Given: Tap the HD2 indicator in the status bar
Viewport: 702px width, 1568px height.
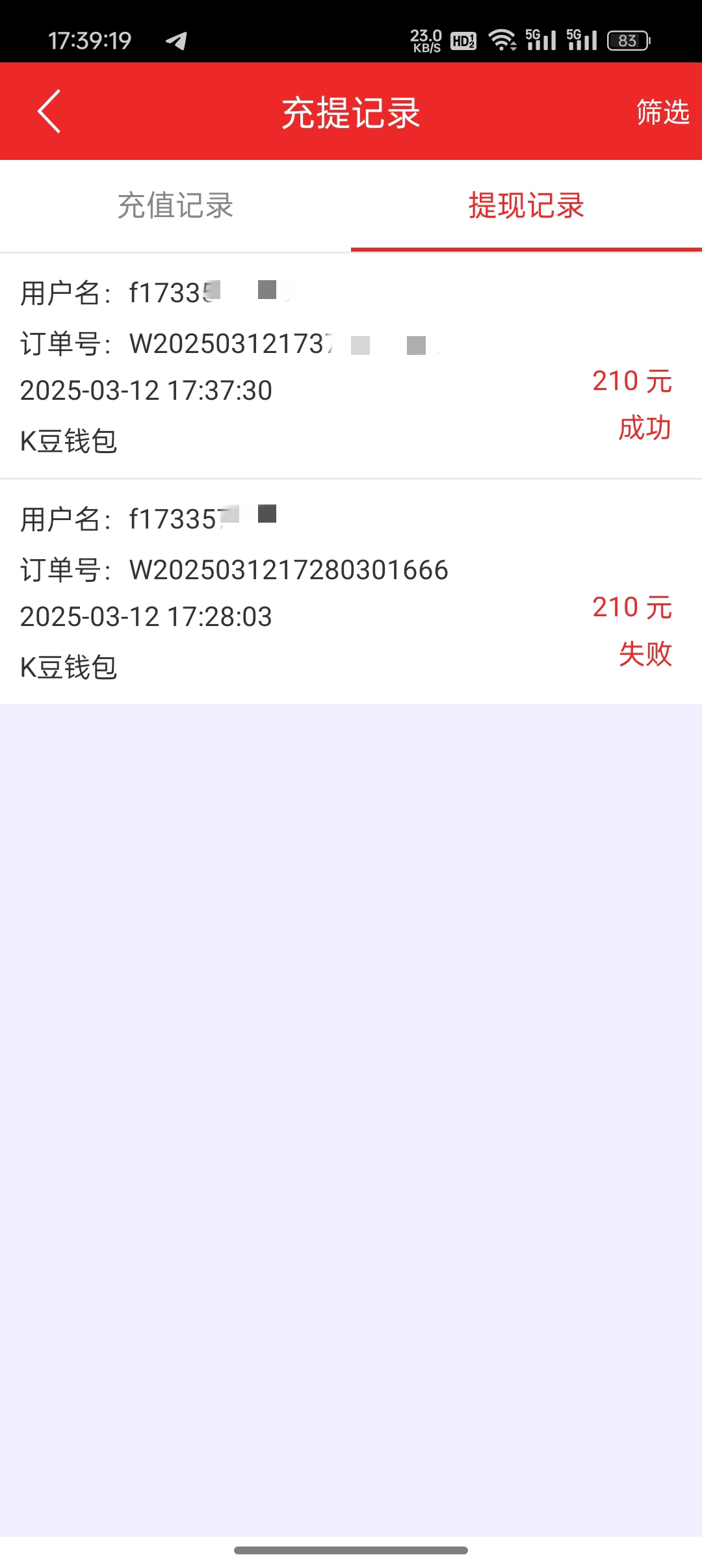Looking at the screenshot, I should [x=462, y=40].
